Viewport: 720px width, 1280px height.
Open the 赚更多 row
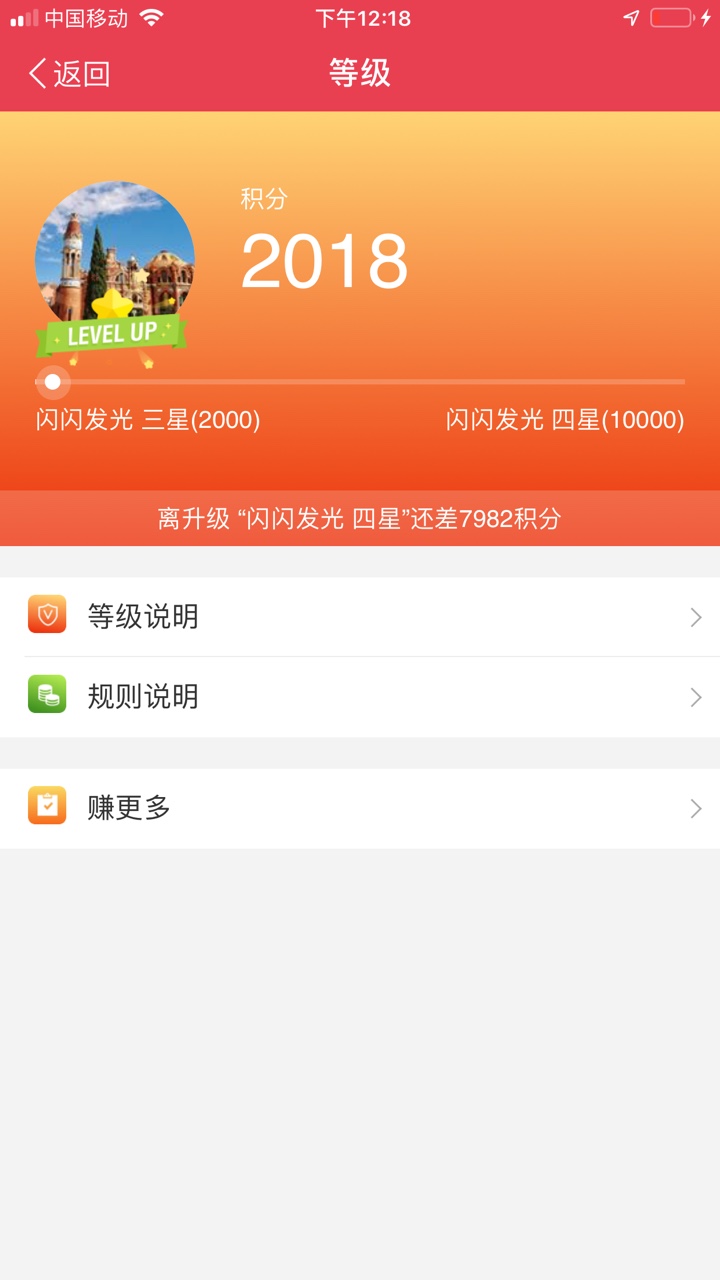pyautogui.click(x=360, y=808)
